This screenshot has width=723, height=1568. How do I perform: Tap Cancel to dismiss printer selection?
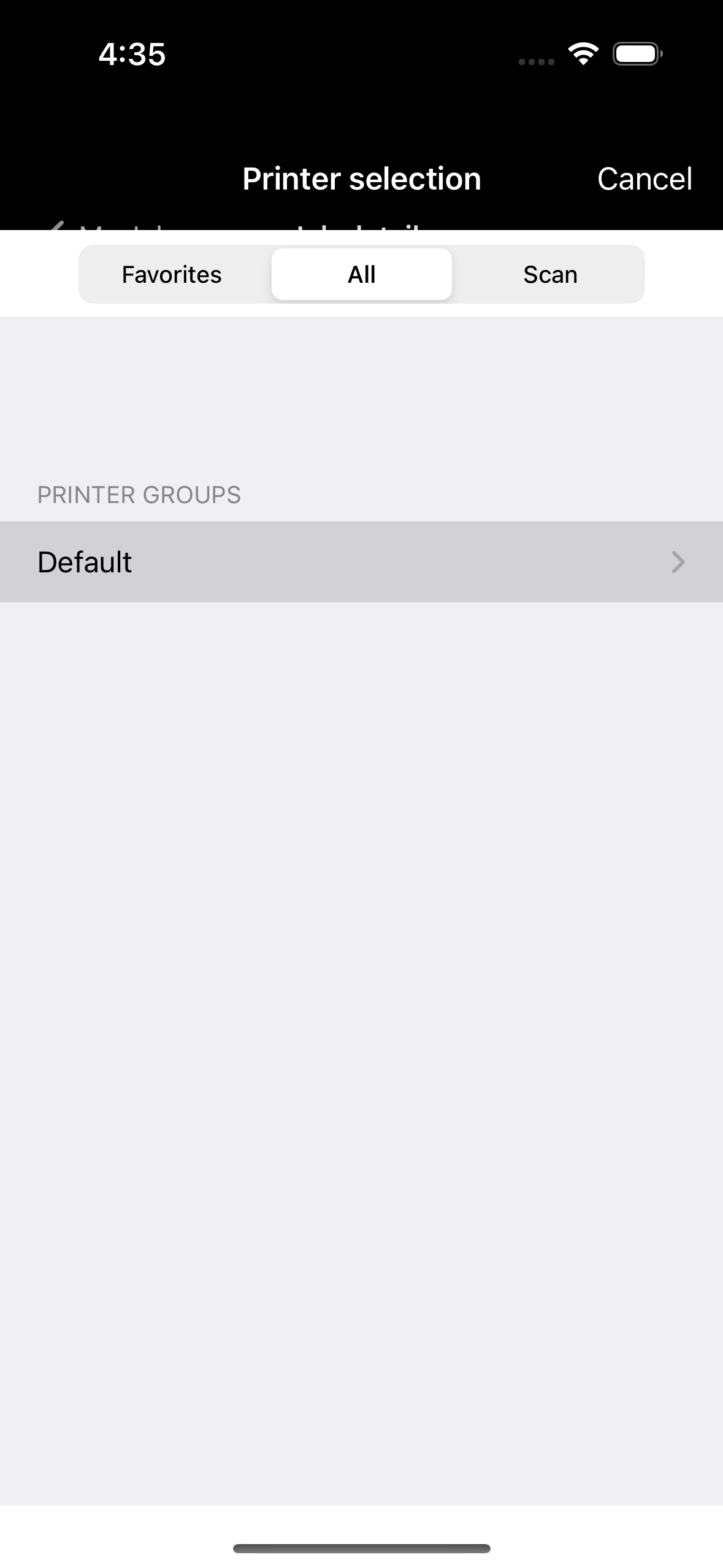click(x=645, y=179)
